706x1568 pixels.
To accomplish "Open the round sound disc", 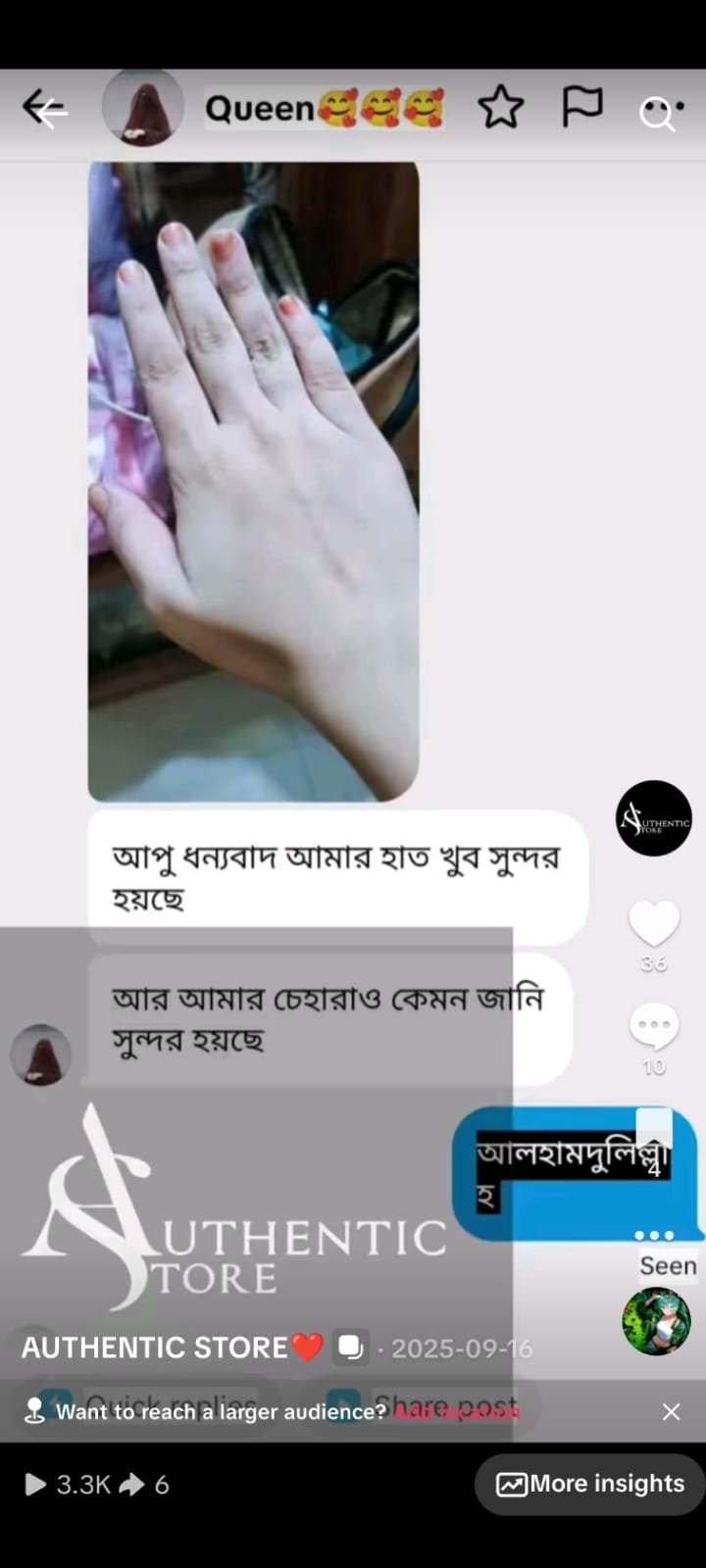I will 656,1322.
